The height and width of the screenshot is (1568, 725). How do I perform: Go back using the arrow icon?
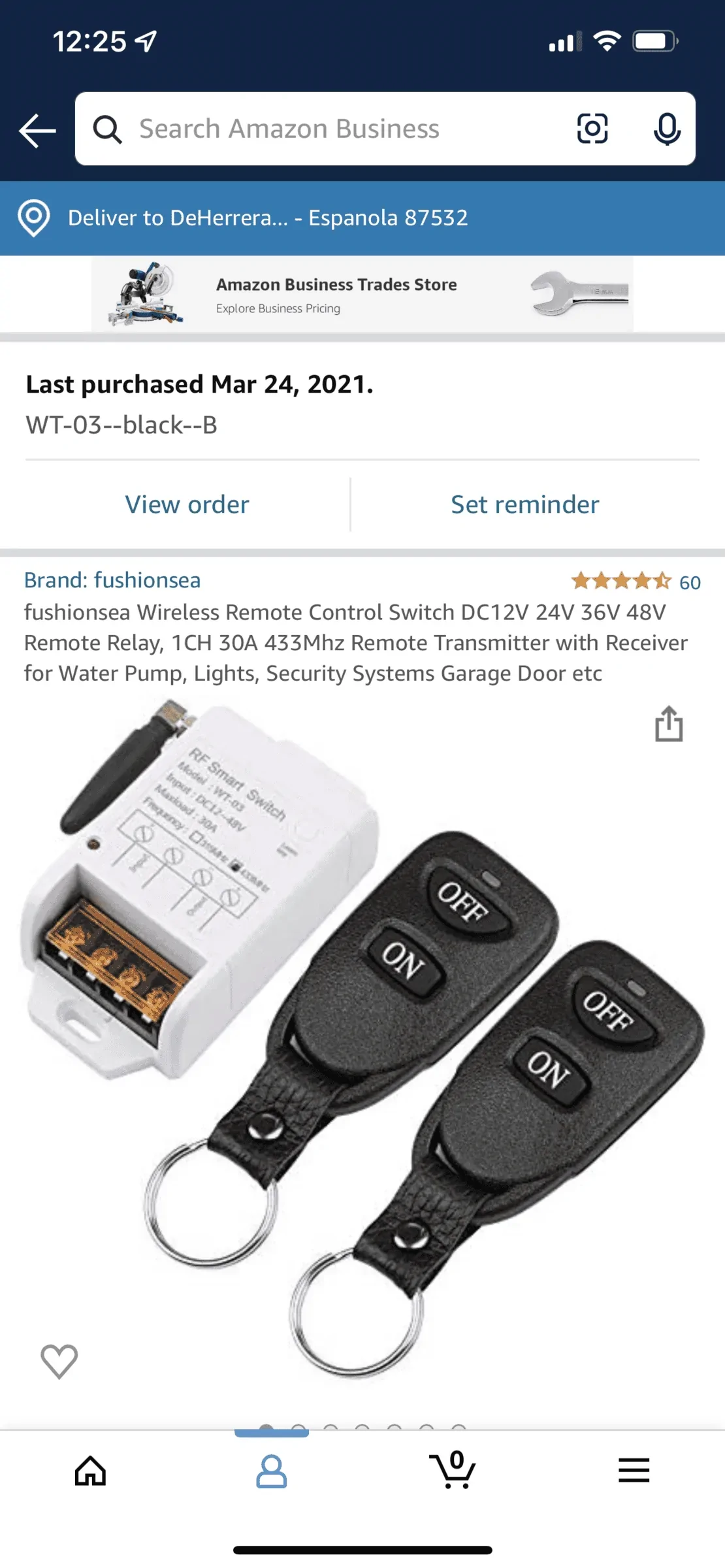(37, 130)
